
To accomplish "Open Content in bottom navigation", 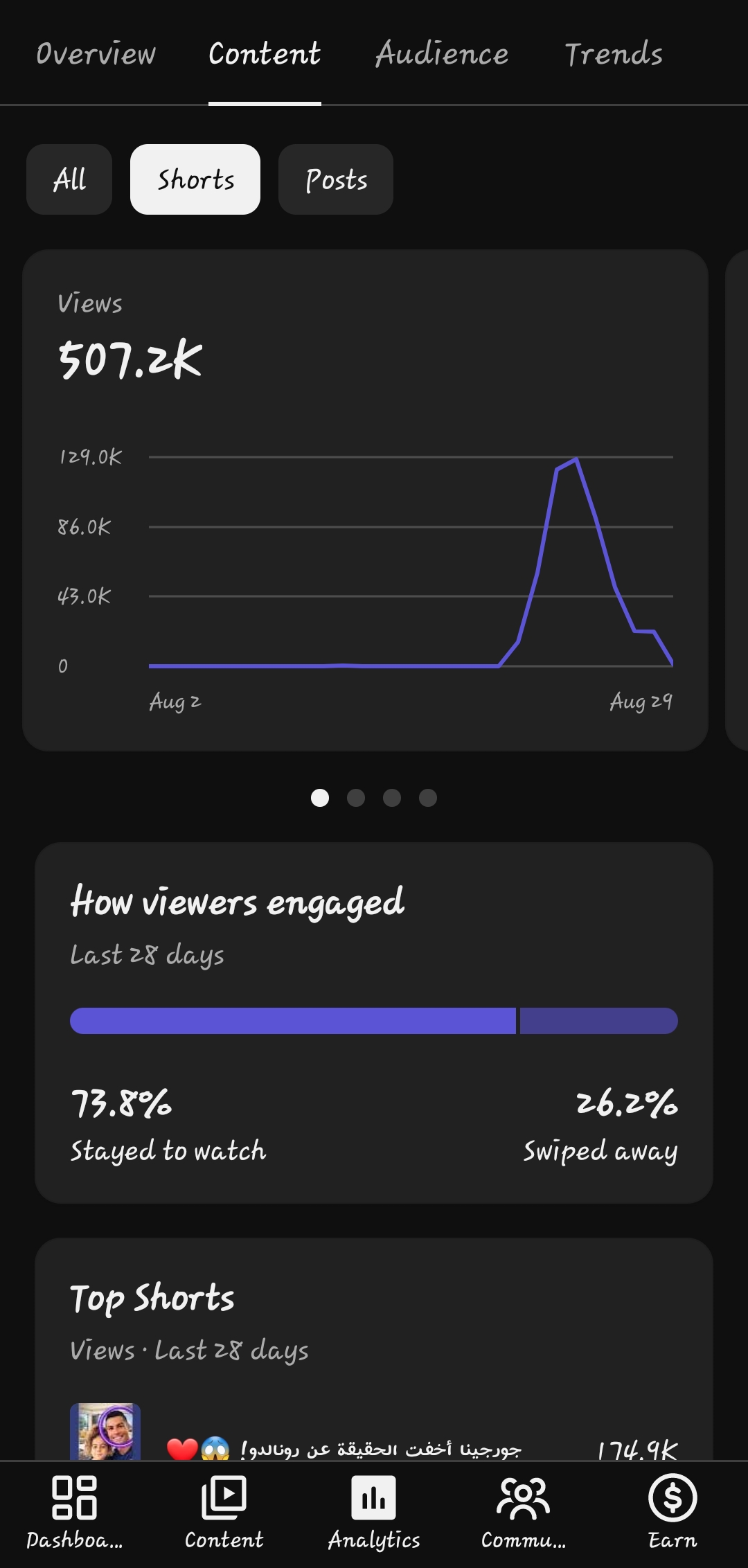I will [224, 1513].
